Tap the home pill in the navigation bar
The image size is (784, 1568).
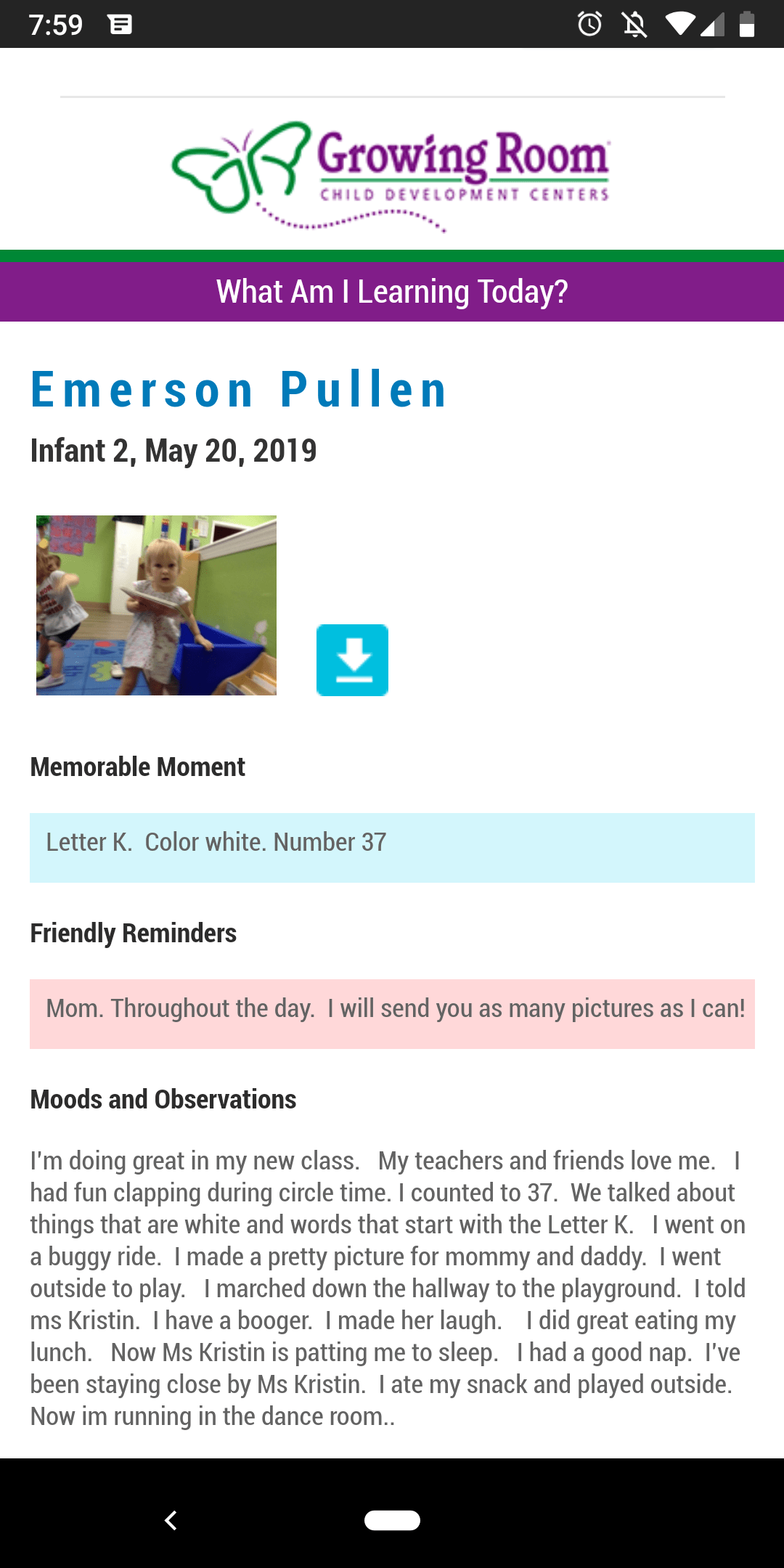392,1520
